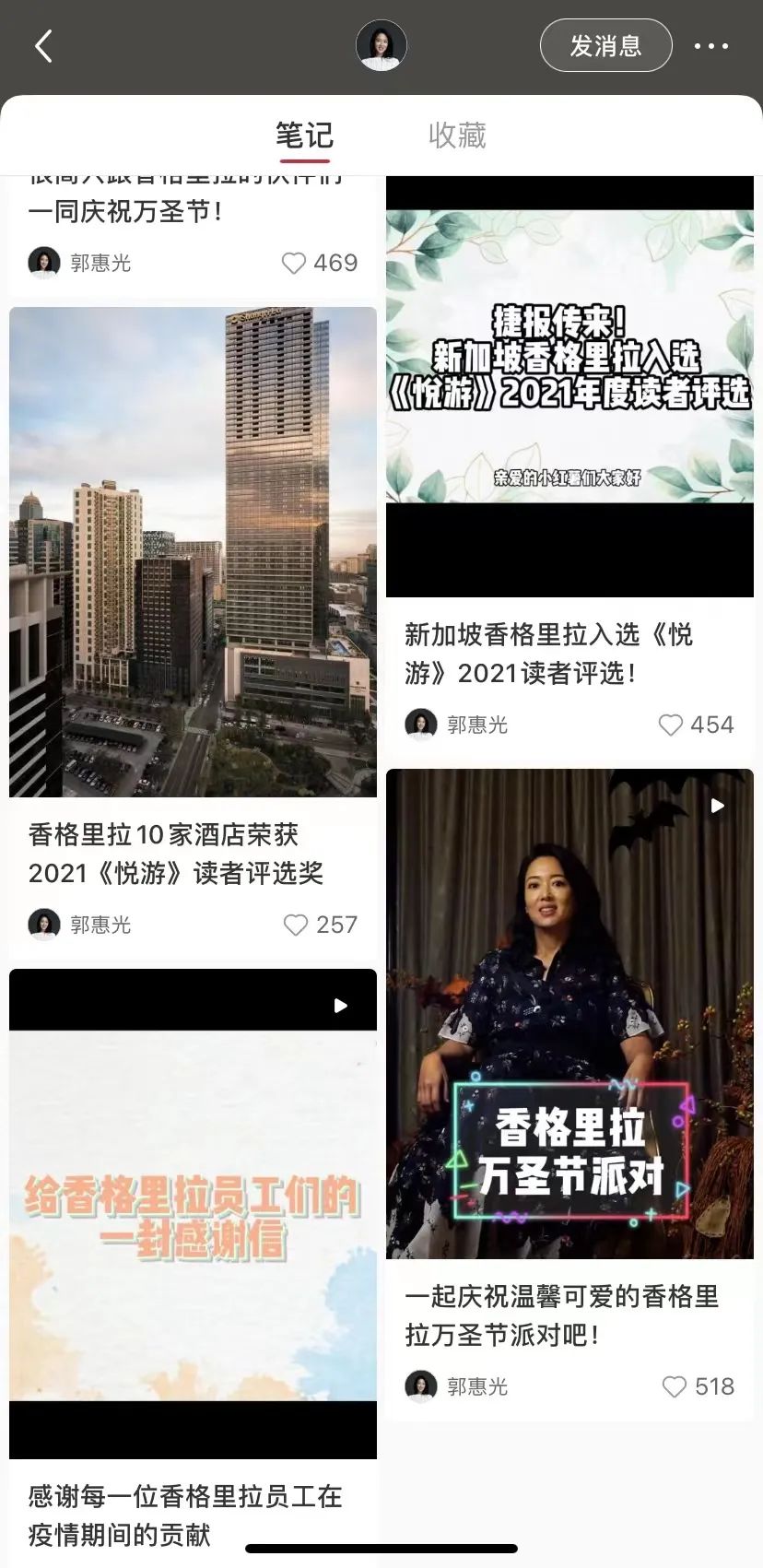Tap the 发消息 button
763x1568 pixels.
(605, 45)
